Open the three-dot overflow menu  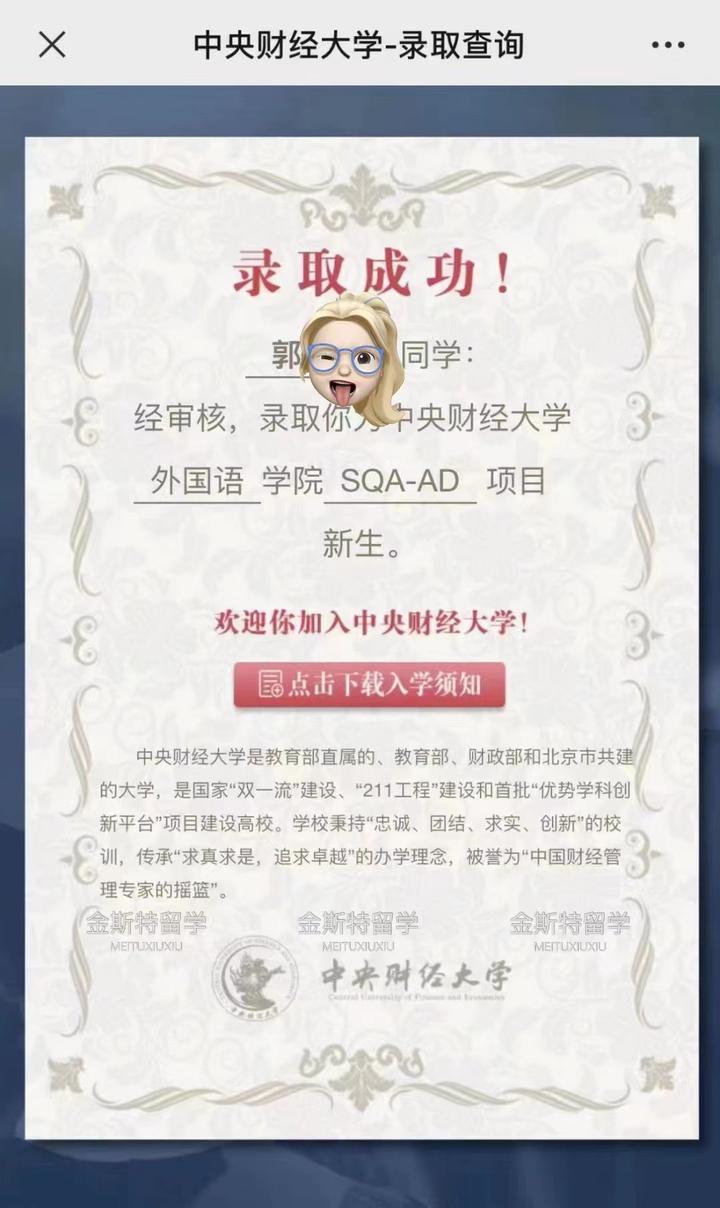(668, 45)
